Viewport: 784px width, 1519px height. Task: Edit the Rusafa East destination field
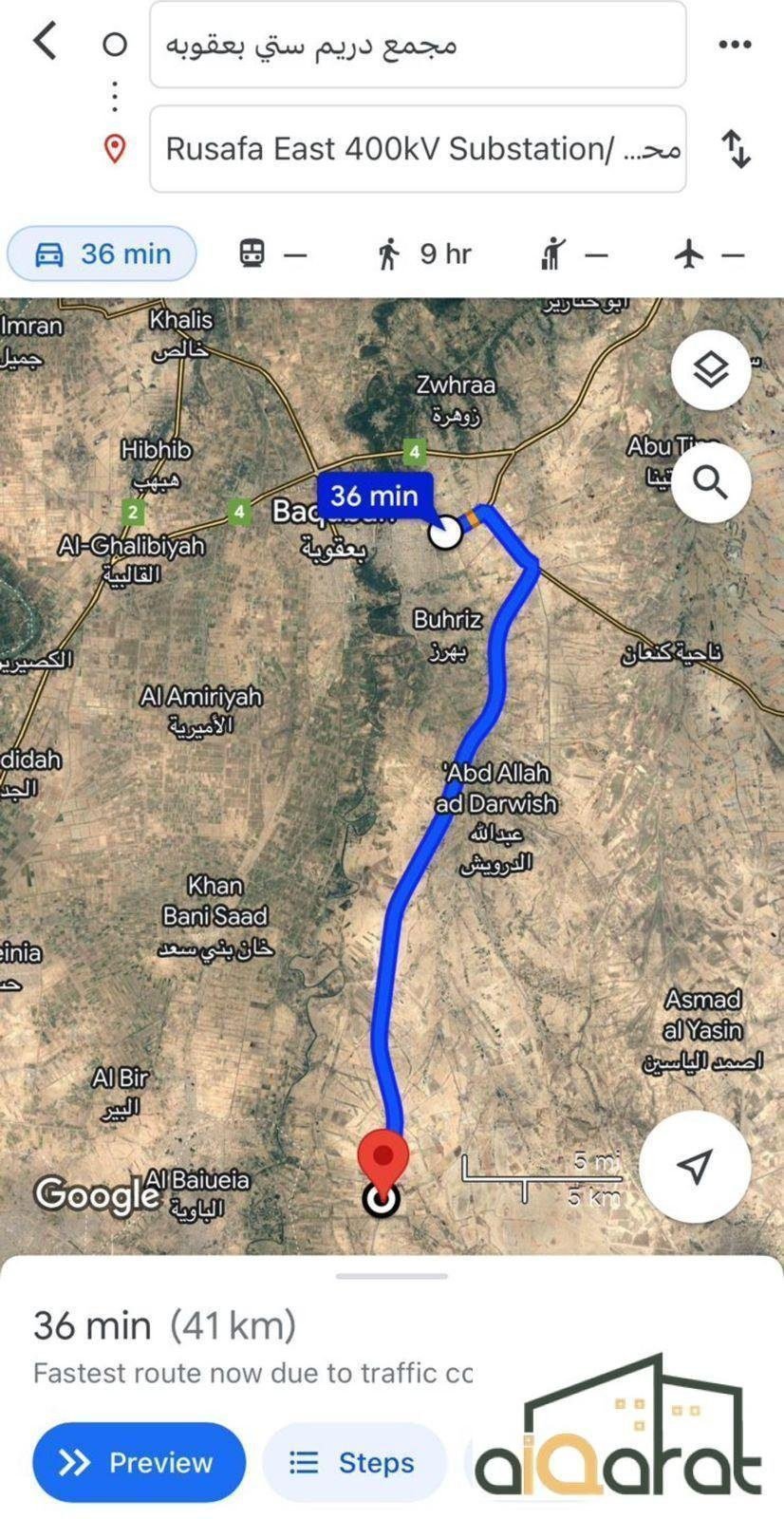coord(418,149)
